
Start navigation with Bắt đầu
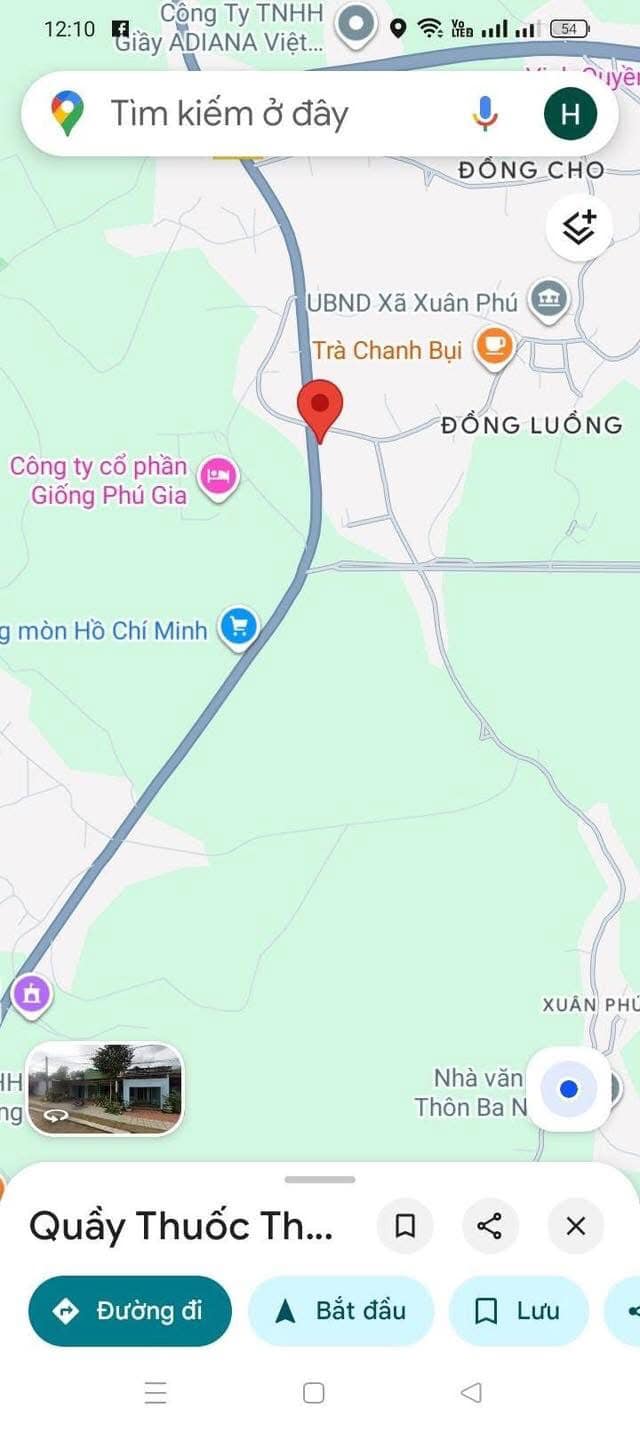point(341,1311)
